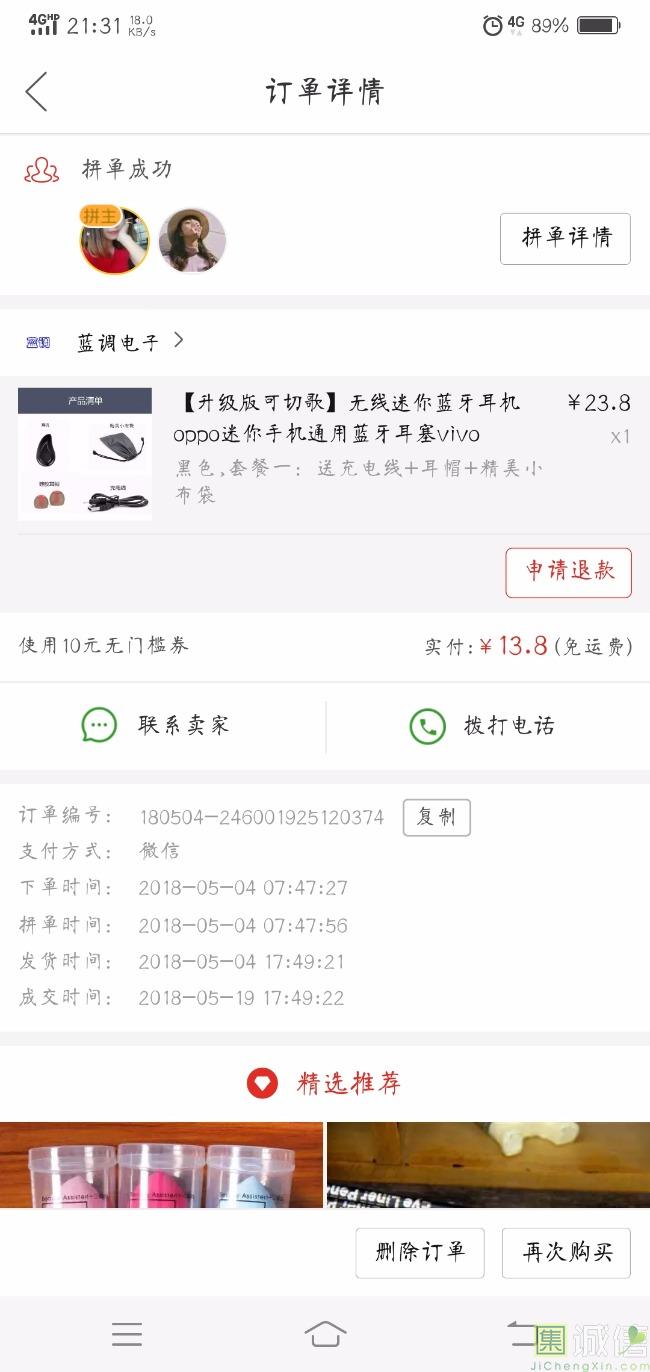
Task: Go back from the 订单详情 page
Action: [x=37, y=92]
